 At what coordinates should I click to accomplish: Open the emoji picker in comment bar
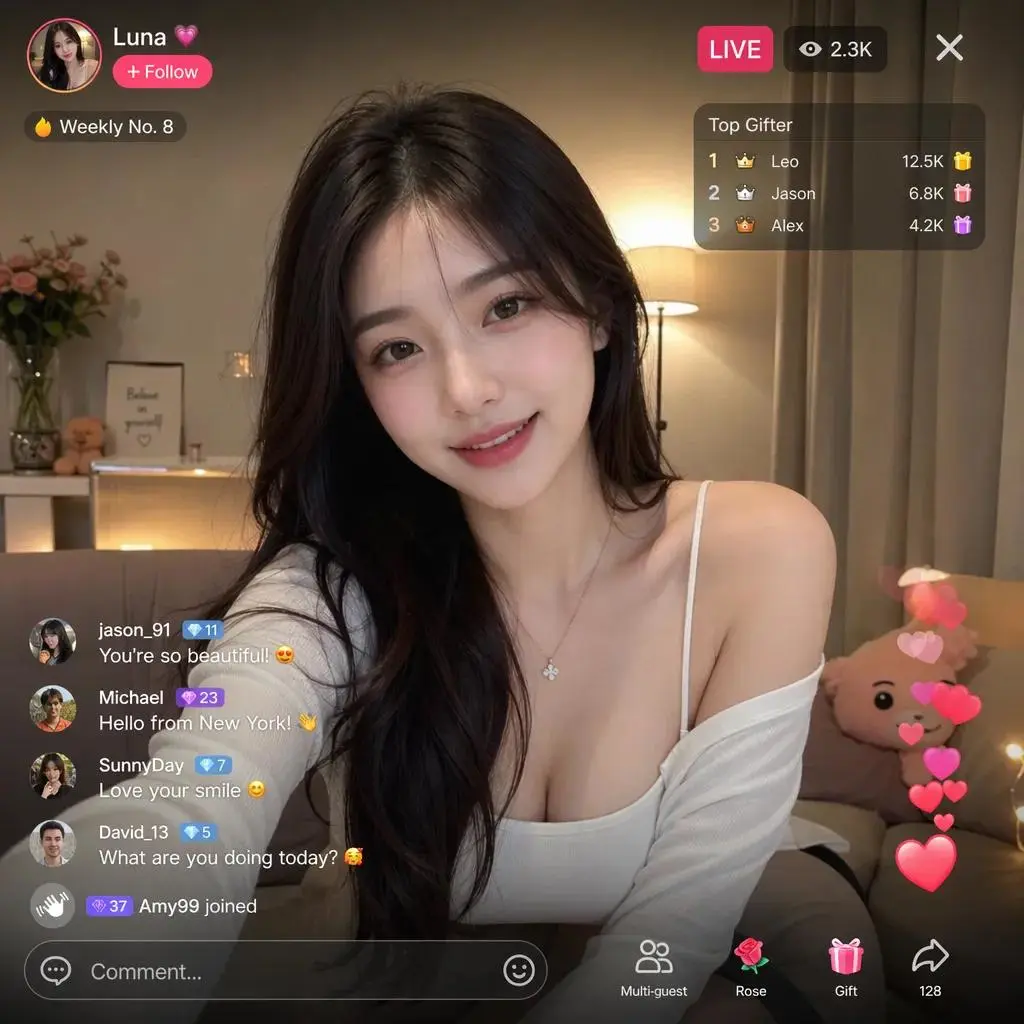pyautogui.click(x=518, y=970)
